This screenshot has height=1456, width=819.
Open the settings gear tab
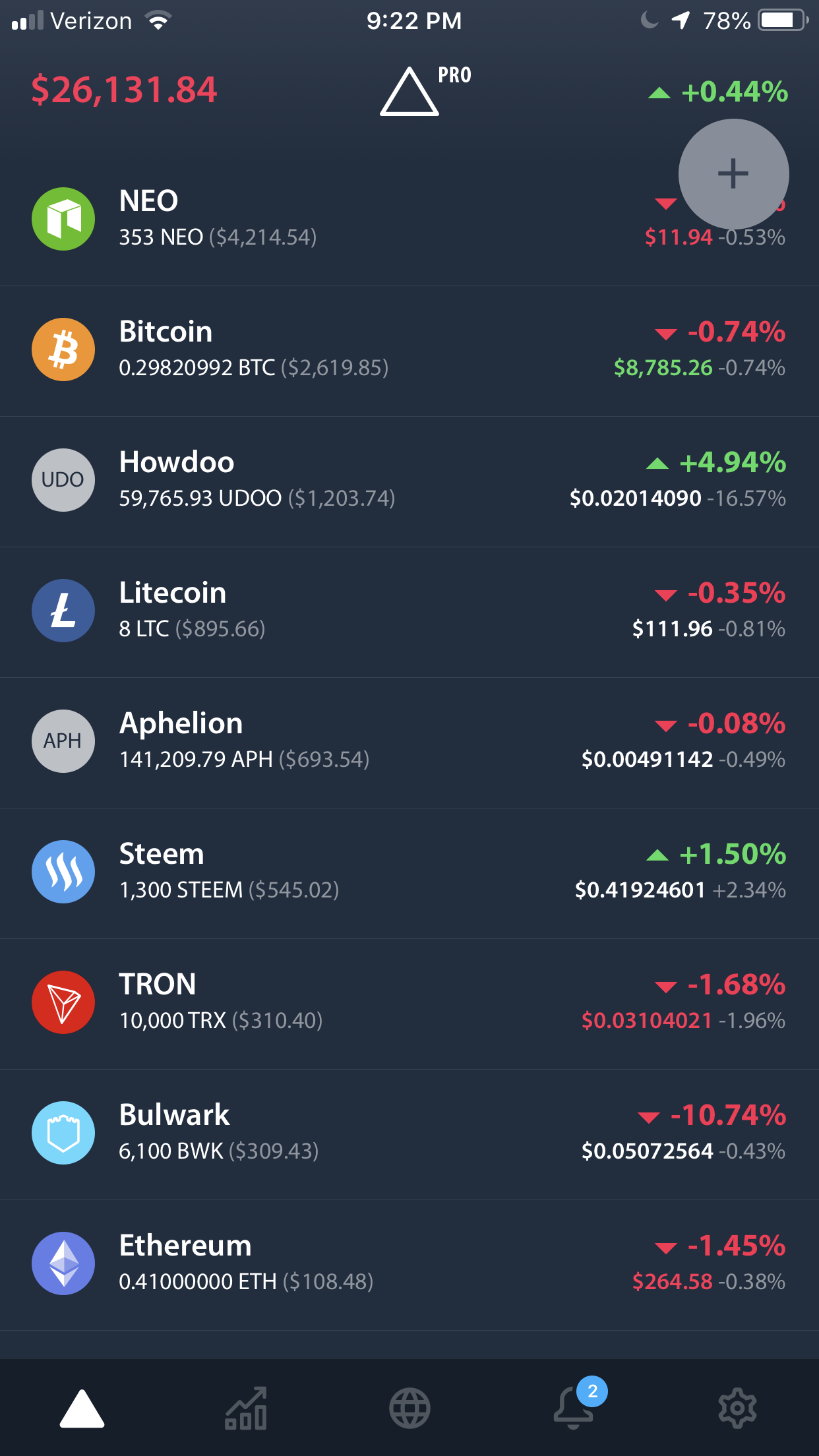(x=737, y=1409)
